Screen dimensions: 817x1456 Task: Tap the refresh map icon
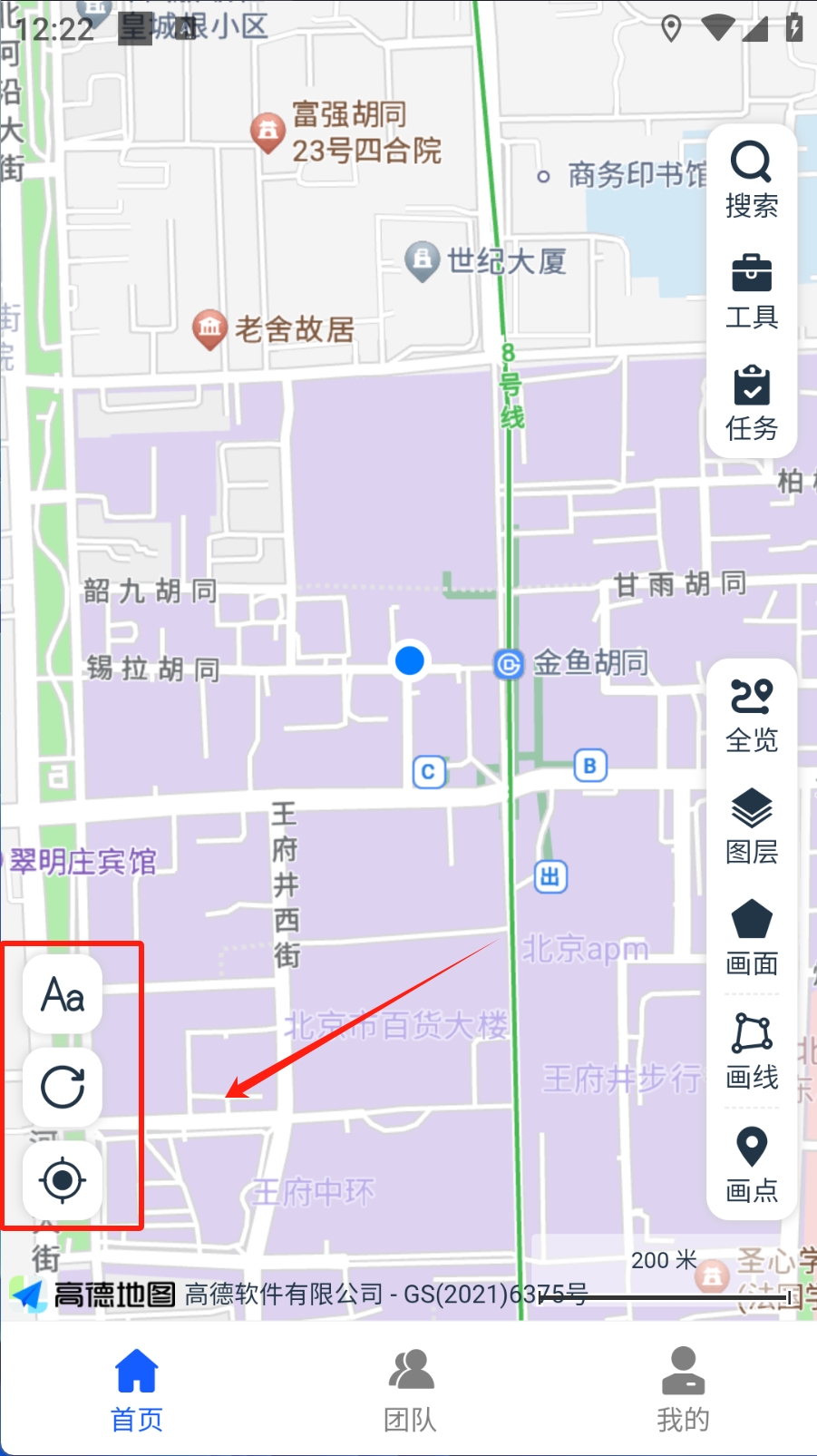click(x=63, y=1087)
